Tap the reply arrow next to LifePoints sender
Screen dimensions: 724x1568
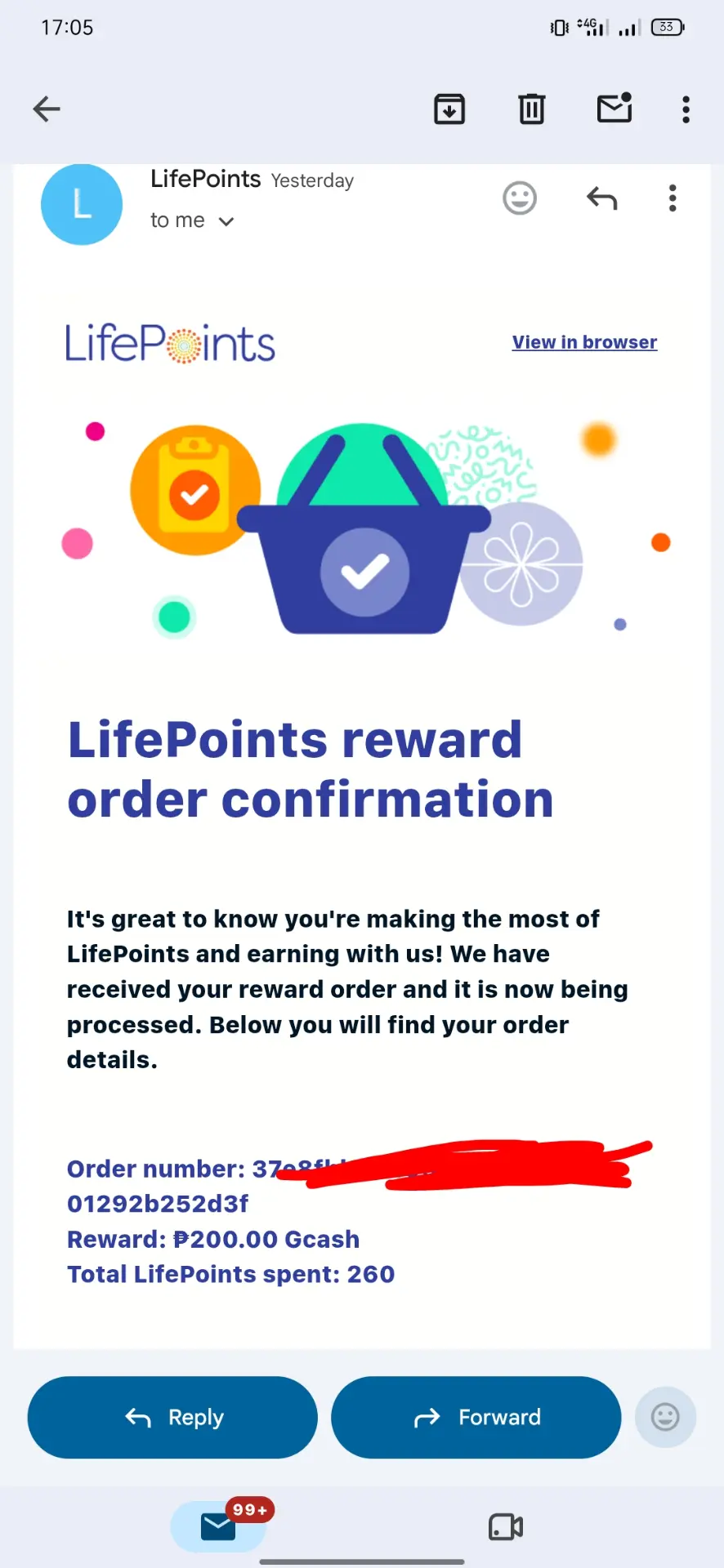(x=602, y=198)
